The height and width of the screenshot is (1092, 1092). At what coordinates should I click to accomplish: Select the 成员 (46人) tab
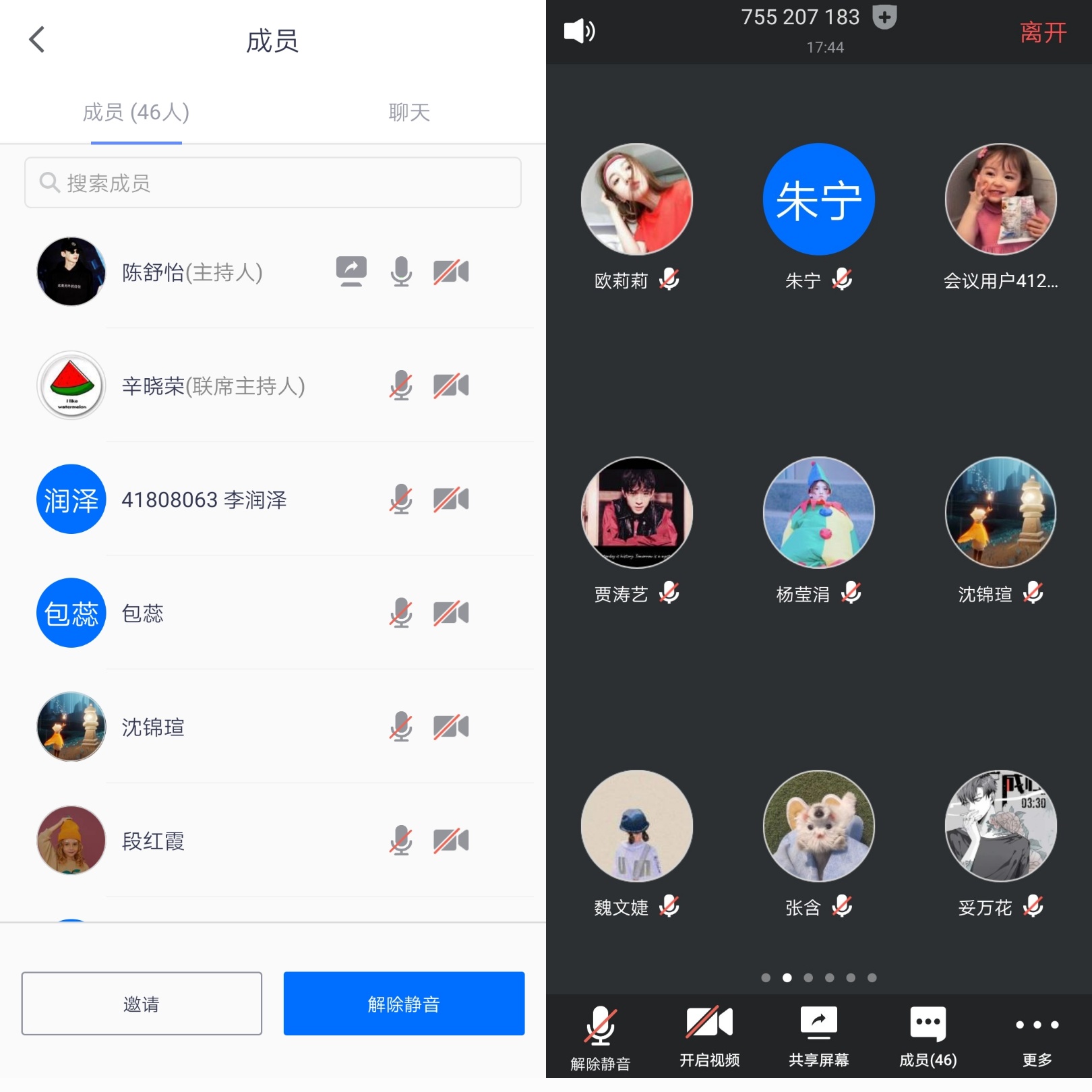coord(136,112)
